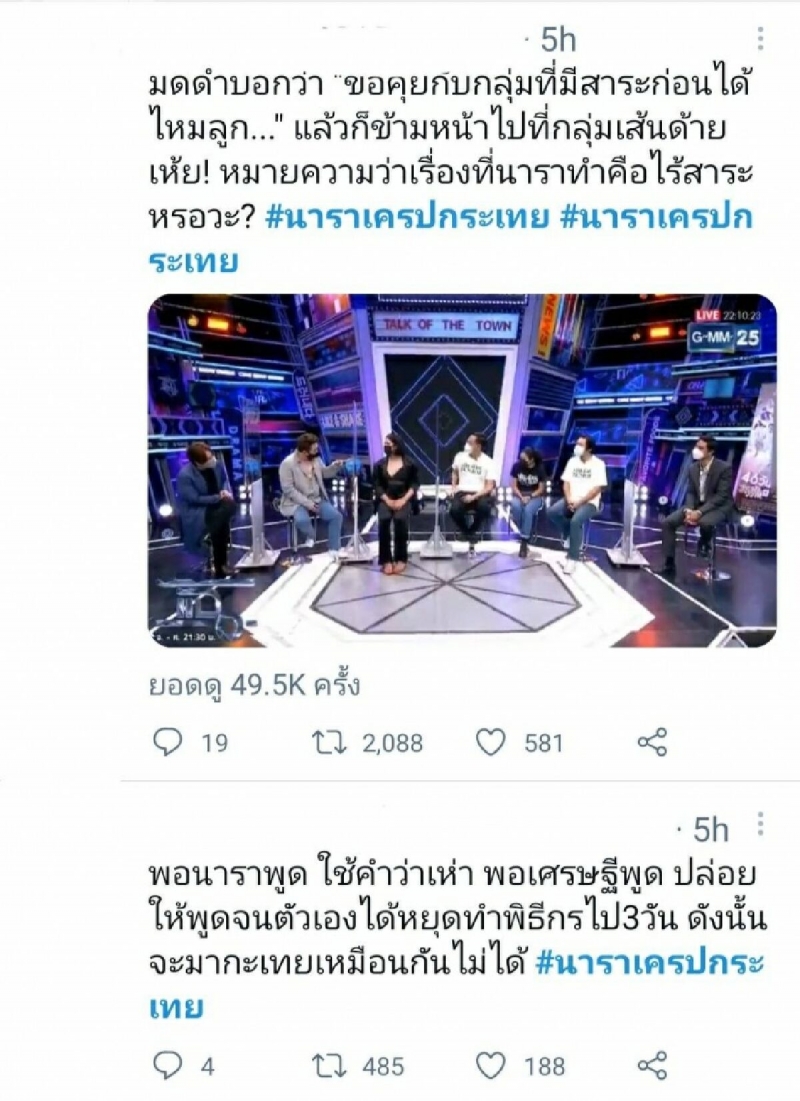
Task: Play the Talk of the Town video
Action: [462, 470]
